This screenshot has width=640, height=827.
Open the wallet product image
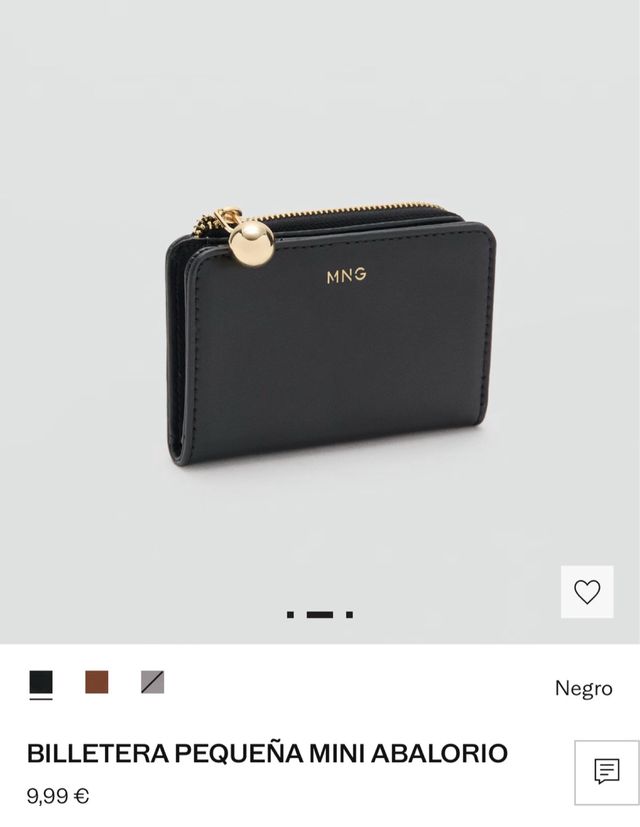tap(330, 340)
